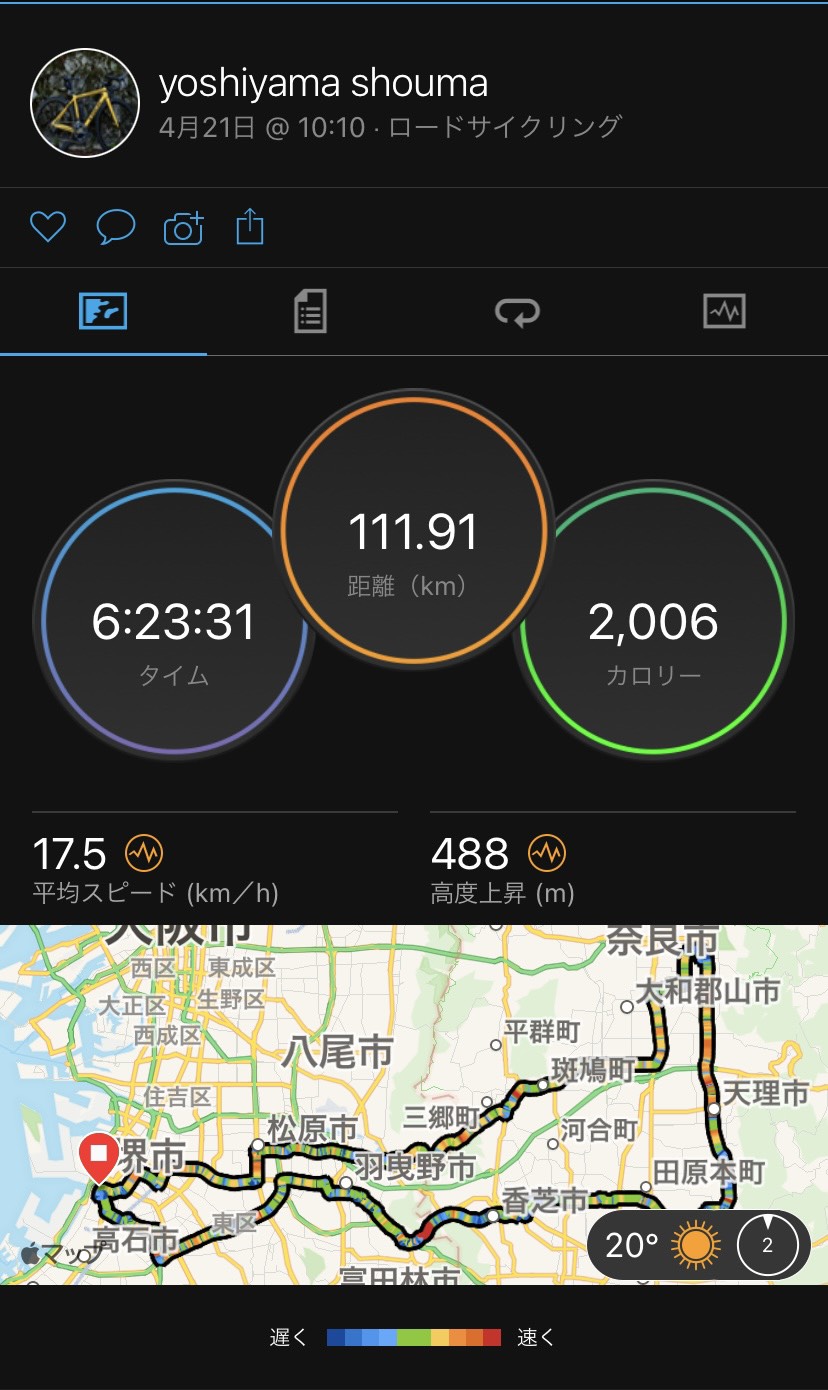Switch to the activity details list tab

coord(310,312)
